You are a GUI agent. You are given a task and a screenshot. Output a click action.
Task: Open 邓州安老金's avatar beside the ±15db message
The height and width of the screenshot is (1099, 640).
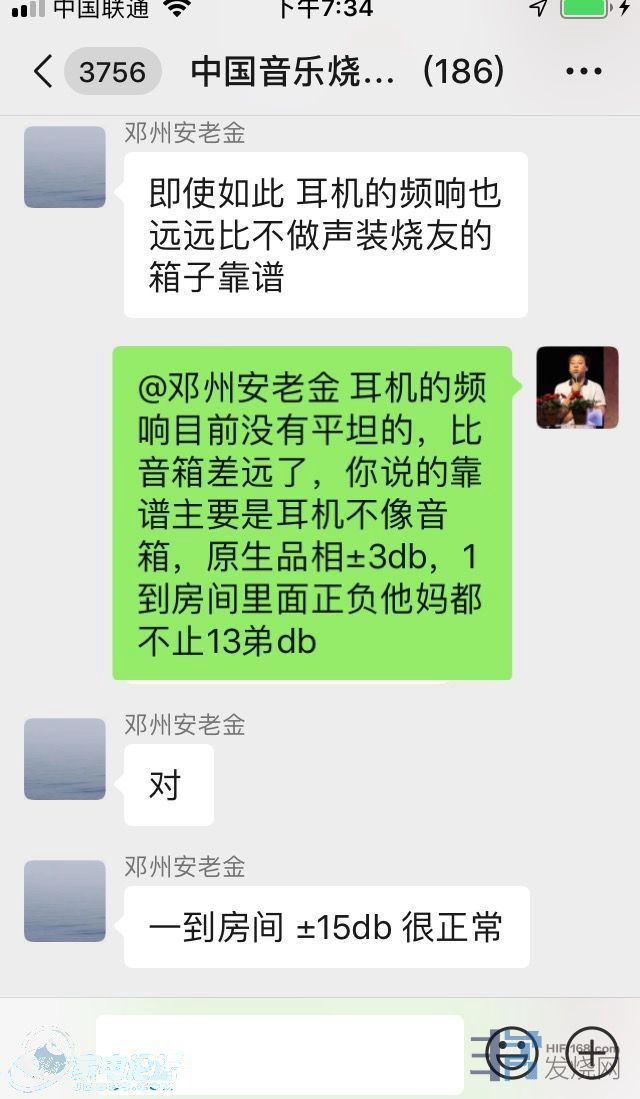coord(65,900)
